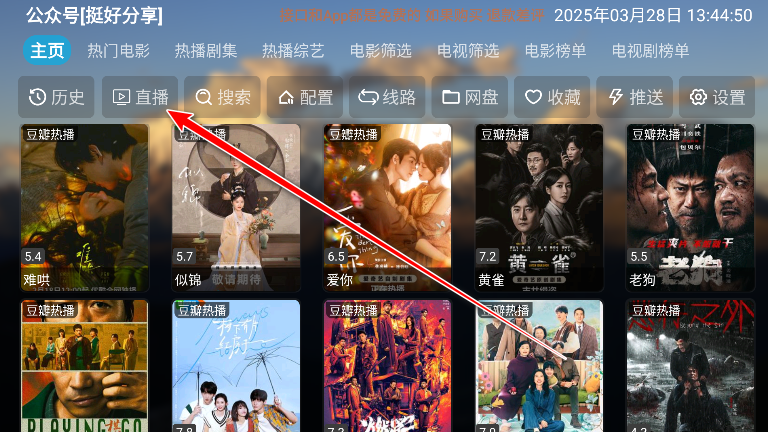The height and width of the screenshot is (432, 768).
Task: Switch to the 热门电影 tab
Action: pyautogui.click(x=118, y=51)
